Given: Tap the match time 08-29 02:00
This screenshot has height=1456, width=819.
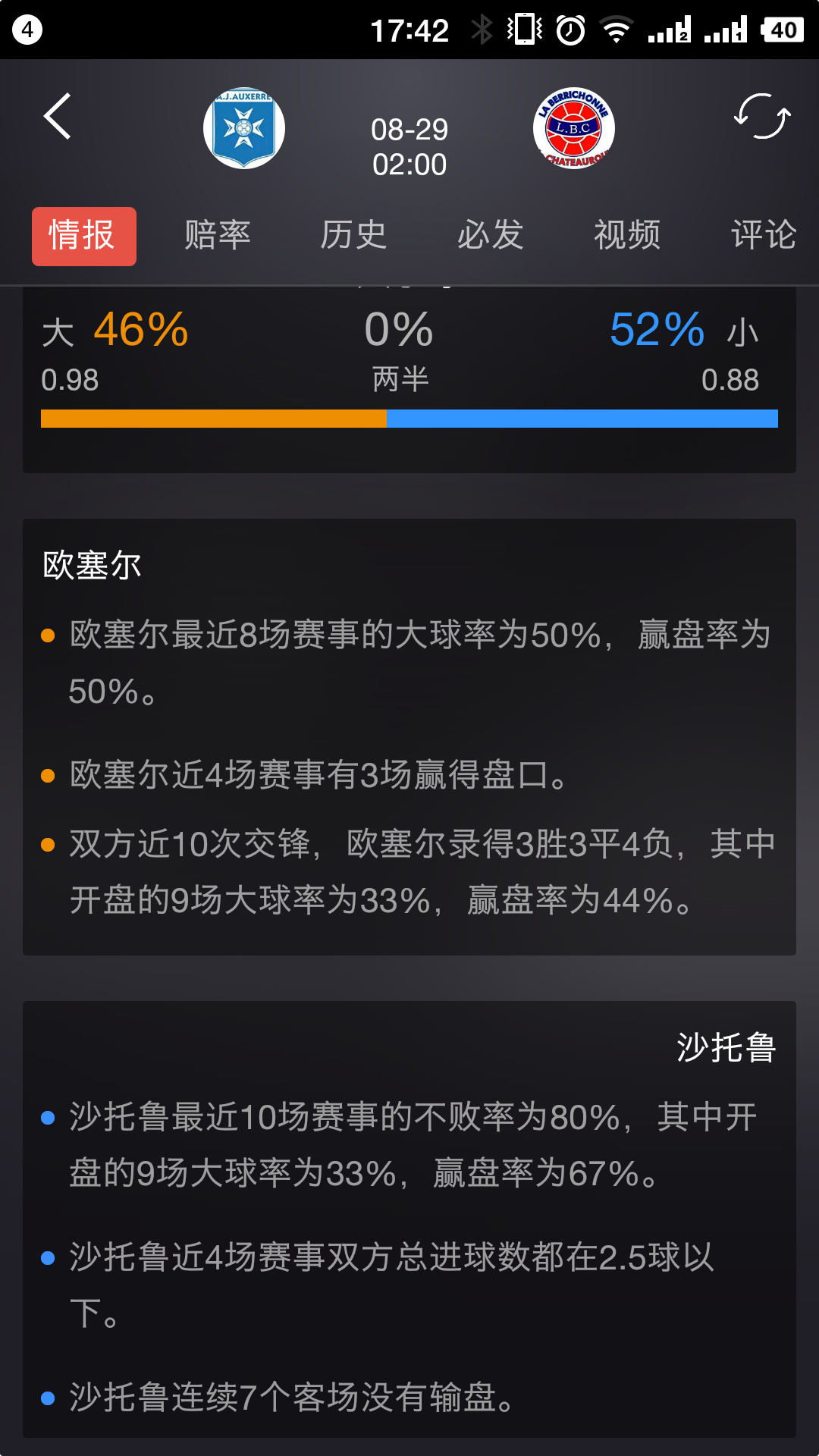Looking at the screenshot, I should click(x=409, y=146).
